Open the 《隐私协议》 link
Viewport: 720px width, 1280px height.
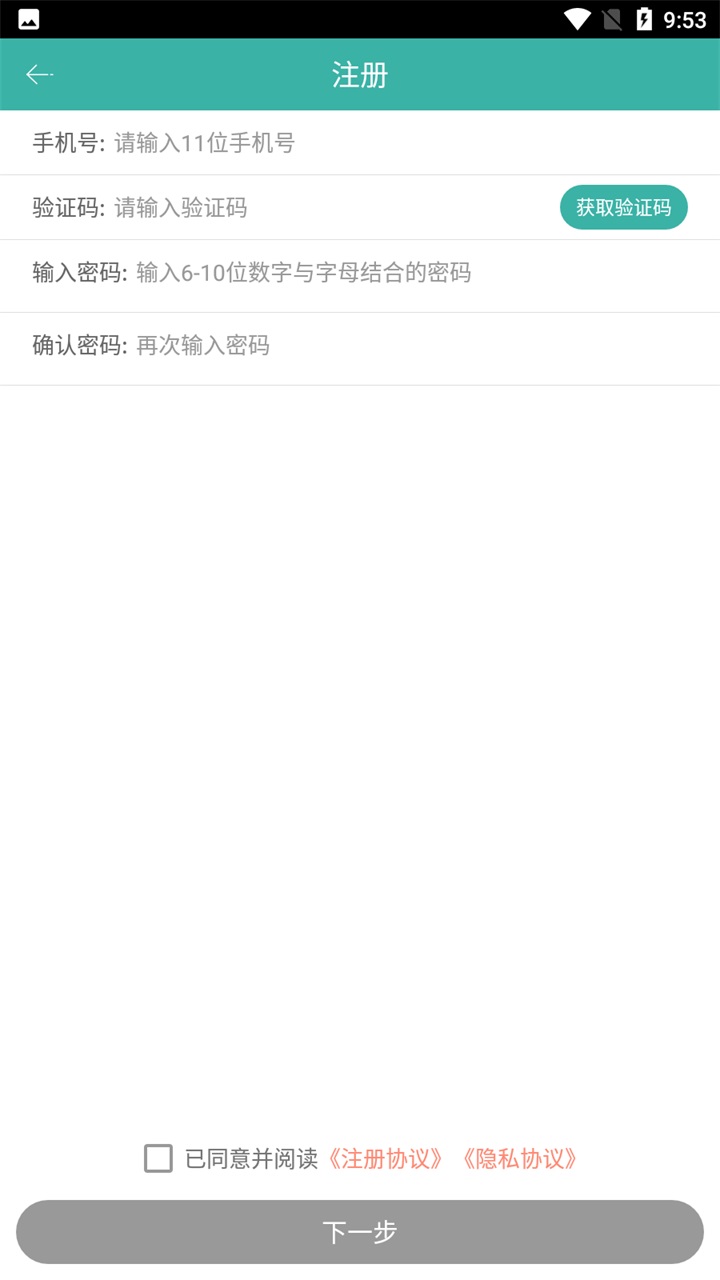coord(520,1159)
